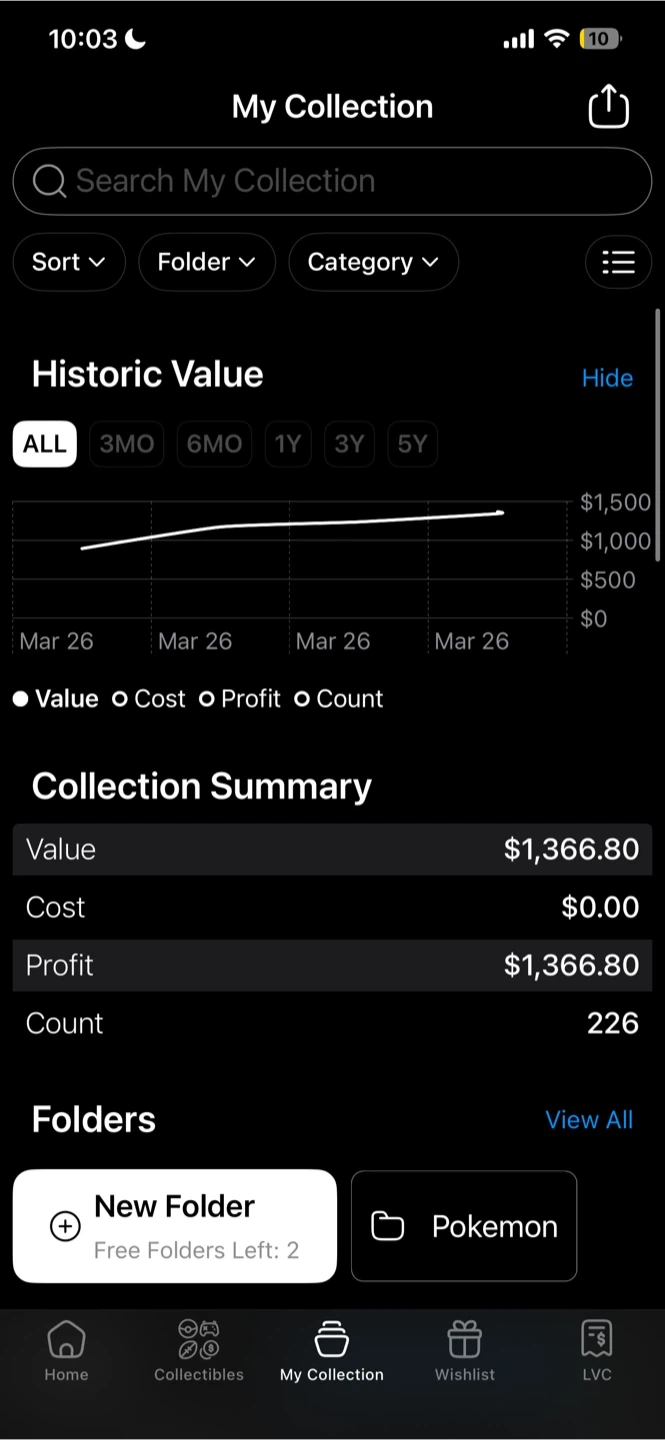This screenshot has height=1440, width=665.
Task: View All folders
Action: tap(589, 1120)
